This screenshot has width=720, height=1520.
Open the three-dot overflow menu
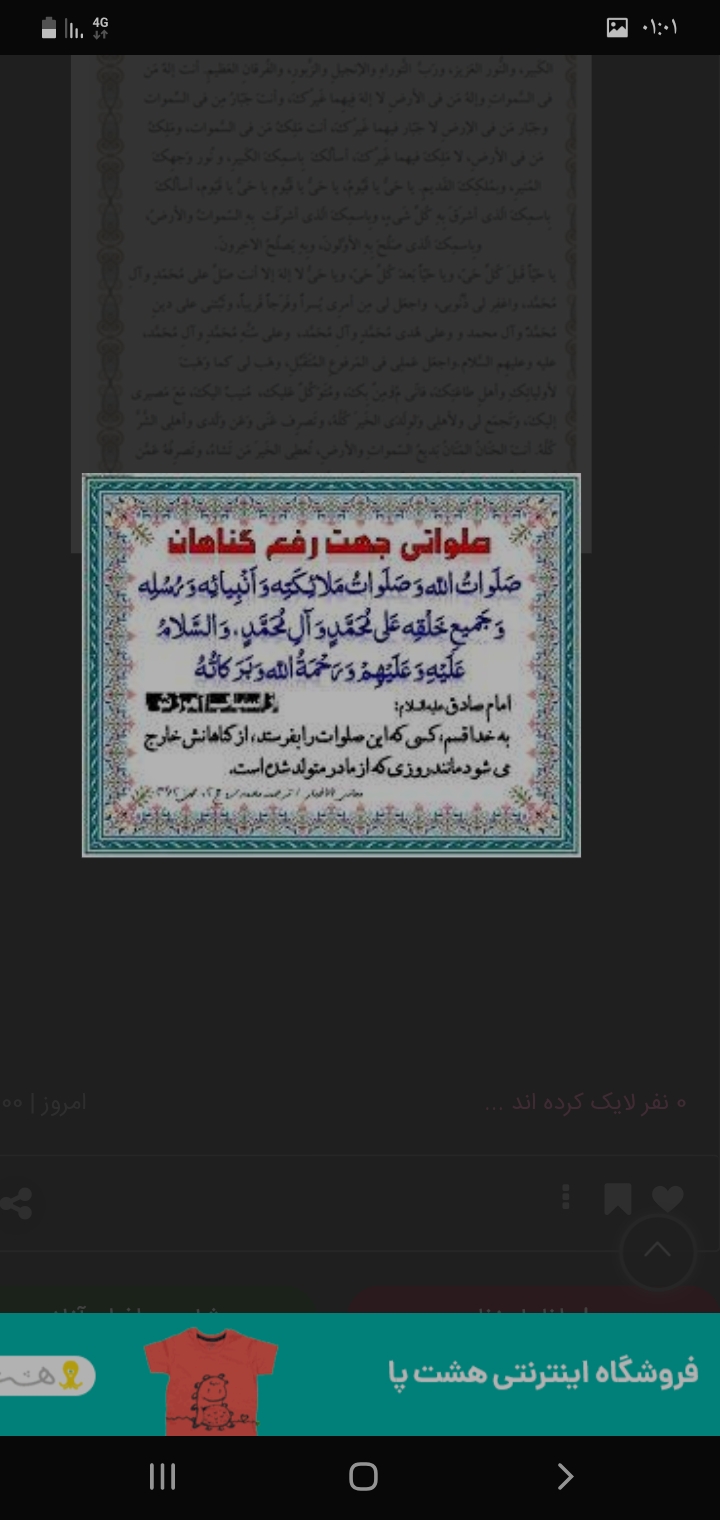[x=566, y=1197]
